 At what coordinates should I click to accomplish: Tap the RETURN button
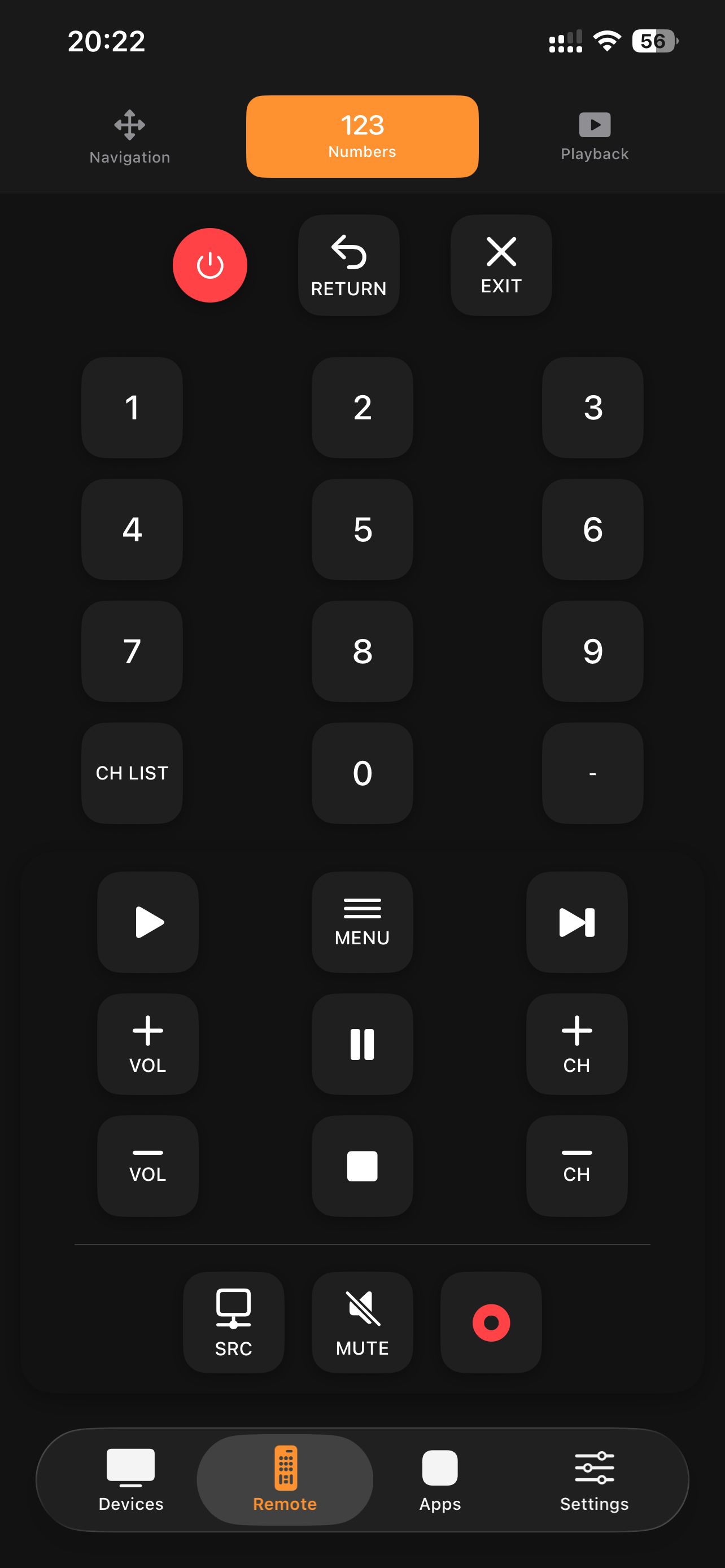349,265
